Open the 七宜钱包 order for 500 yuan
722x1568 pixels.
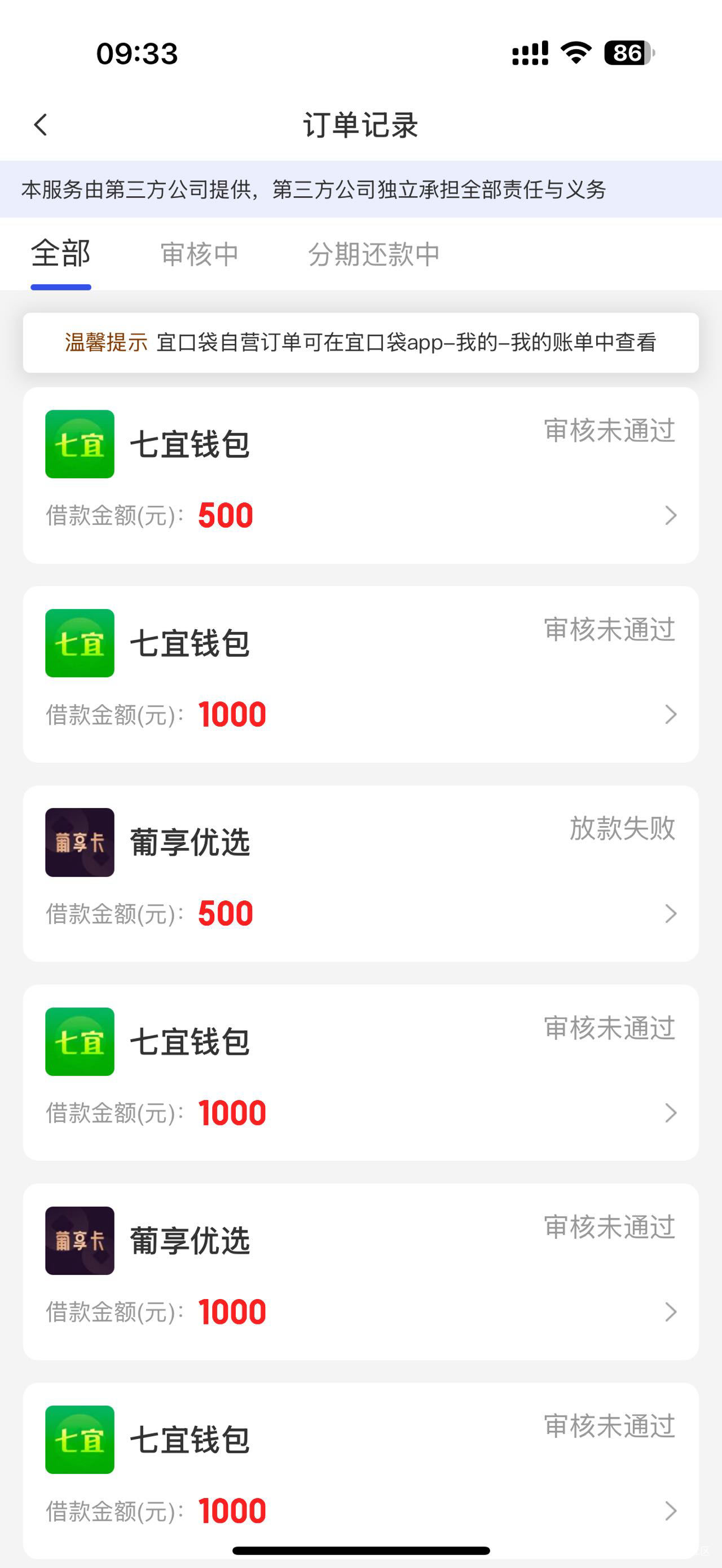[360, 475]
